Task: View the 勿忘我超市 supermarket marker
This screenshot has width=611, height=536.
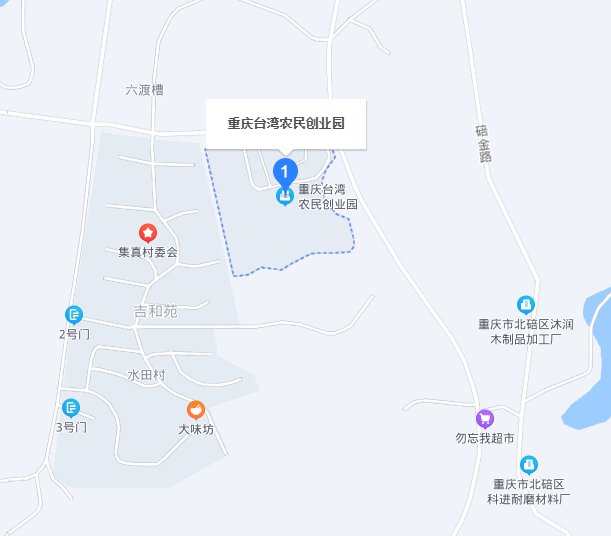Action: [x=484, y=418]
